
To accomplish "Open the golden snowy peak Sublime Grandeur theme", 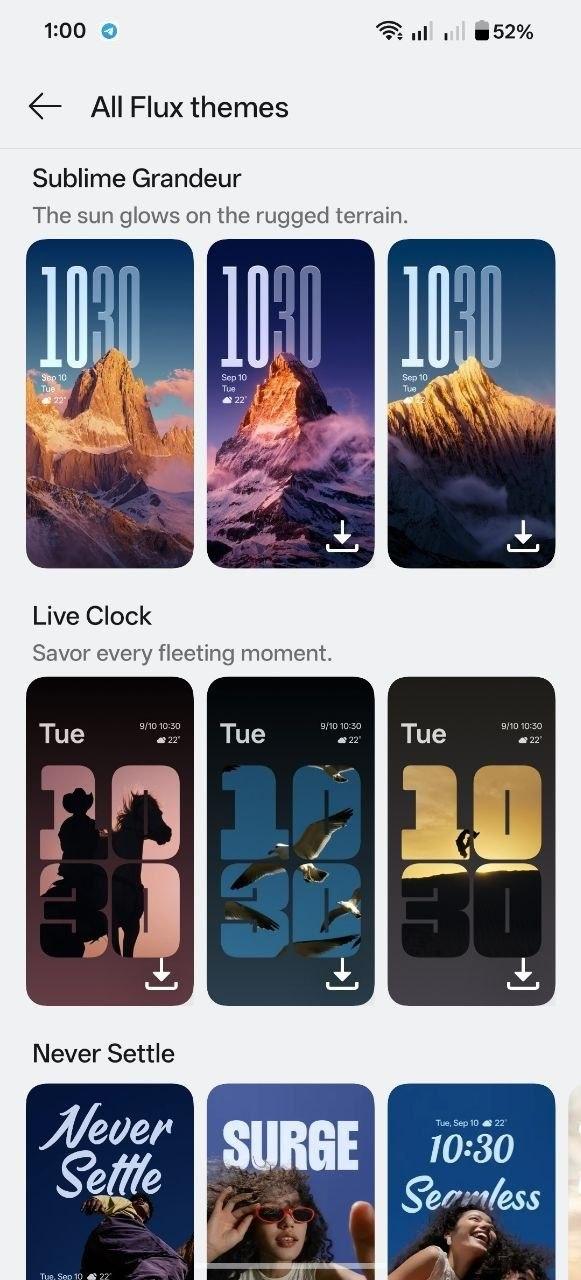I will 471,403.
